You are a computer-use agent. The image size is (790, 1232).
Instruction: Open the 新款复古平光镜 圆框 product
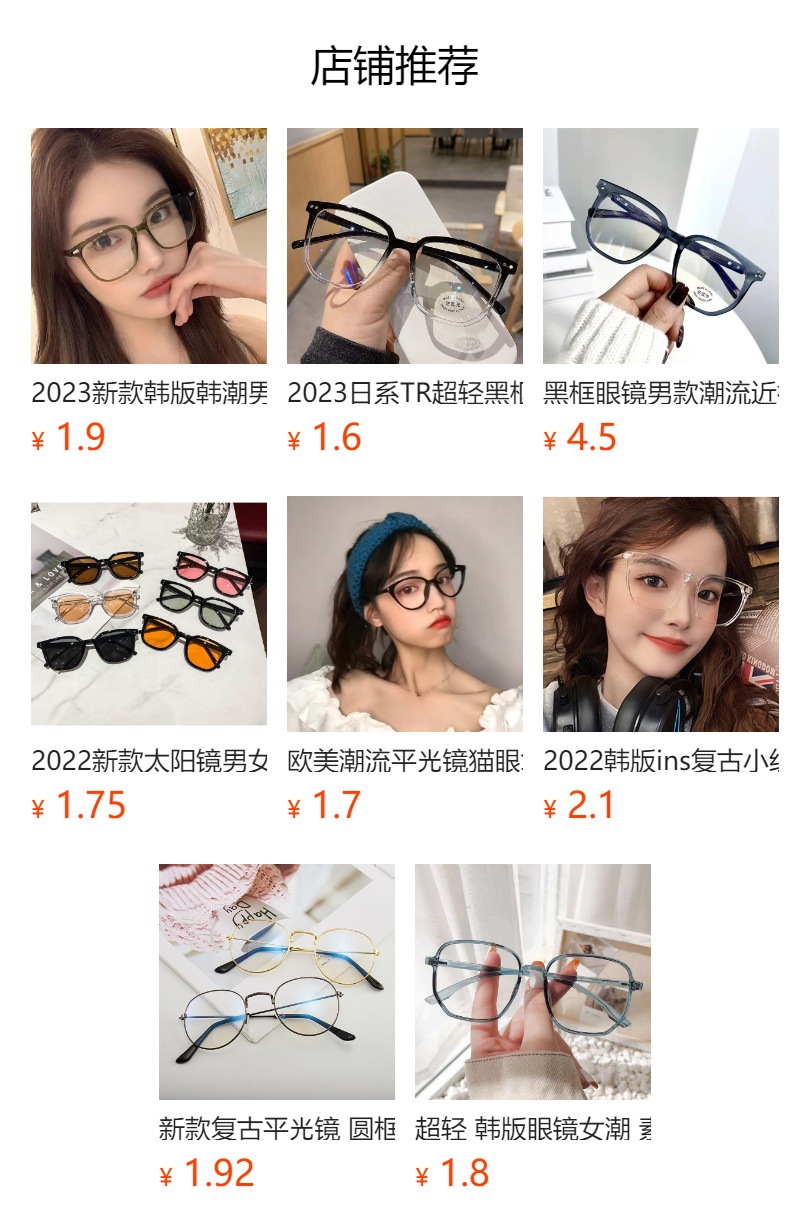tap(277, 982)
